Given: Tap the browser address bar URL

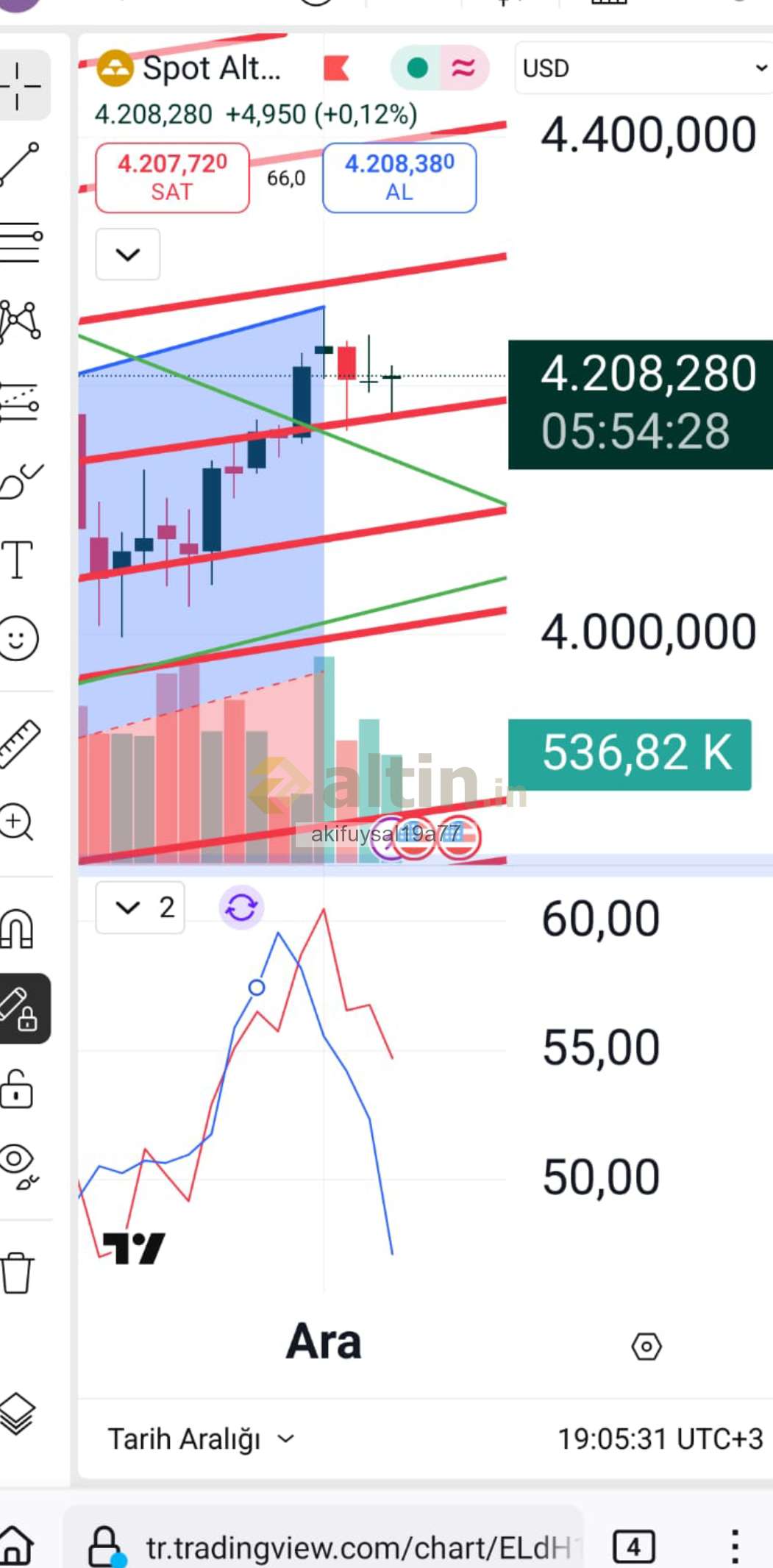Looking at the screenshot, I should click(x=357, y=1547).
